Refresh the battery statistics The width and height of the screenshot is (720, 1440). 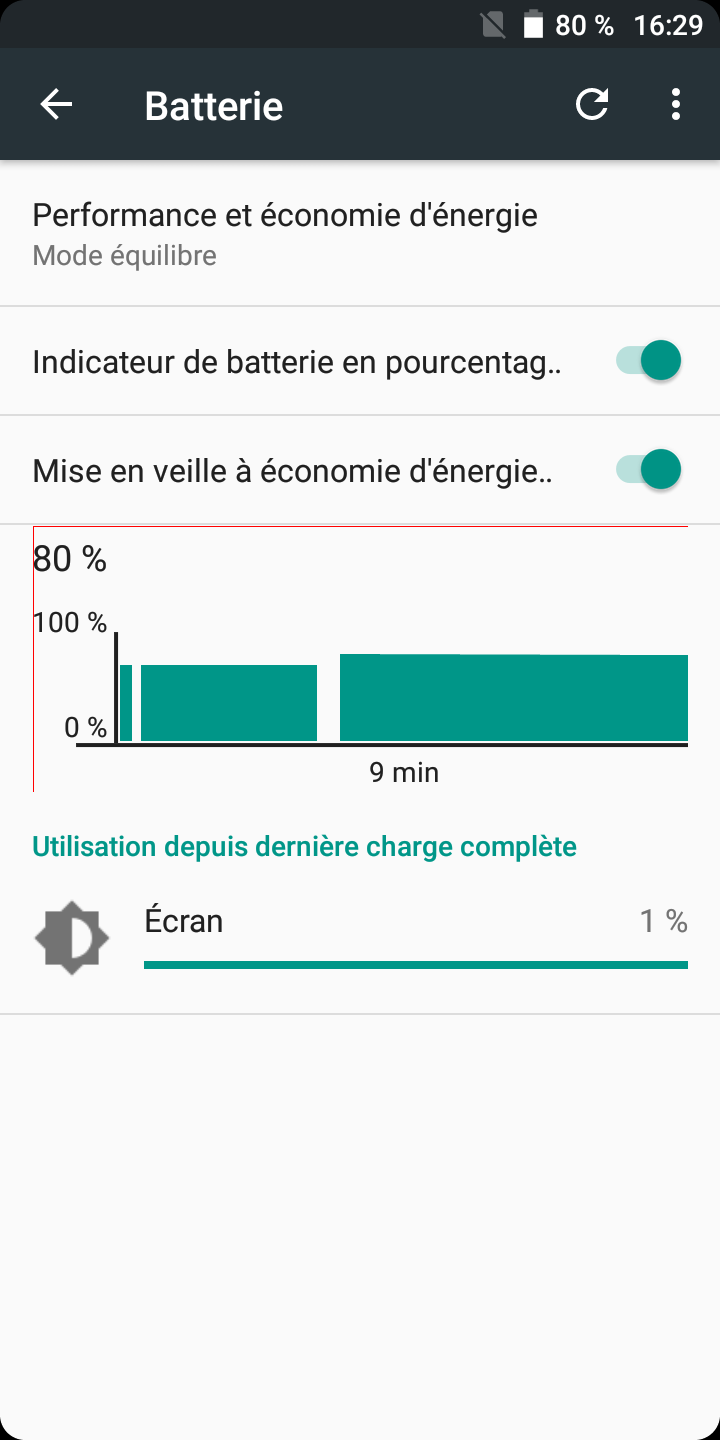592,105
